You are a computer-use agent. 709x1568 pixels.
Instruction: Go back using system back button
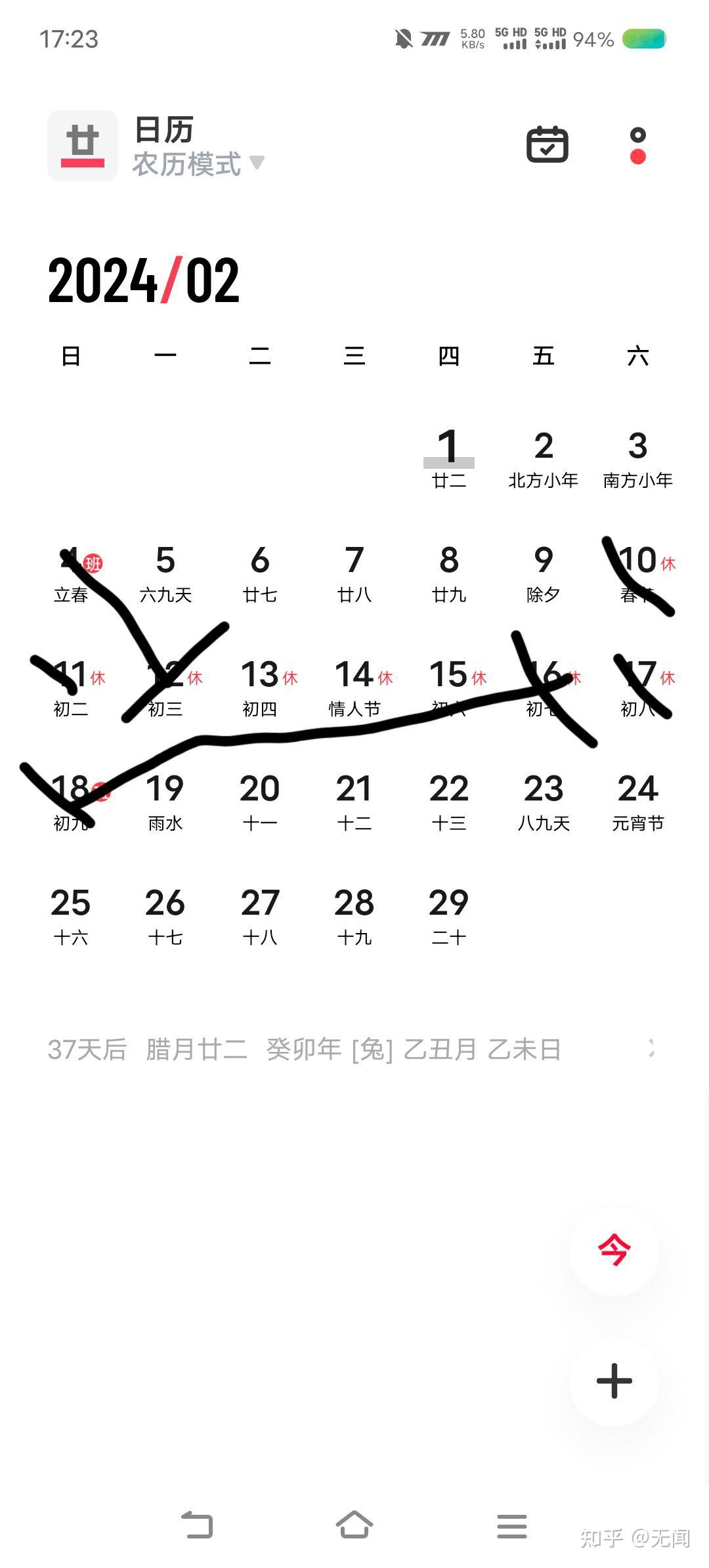pyautogui.click(x=197, y=1525)
